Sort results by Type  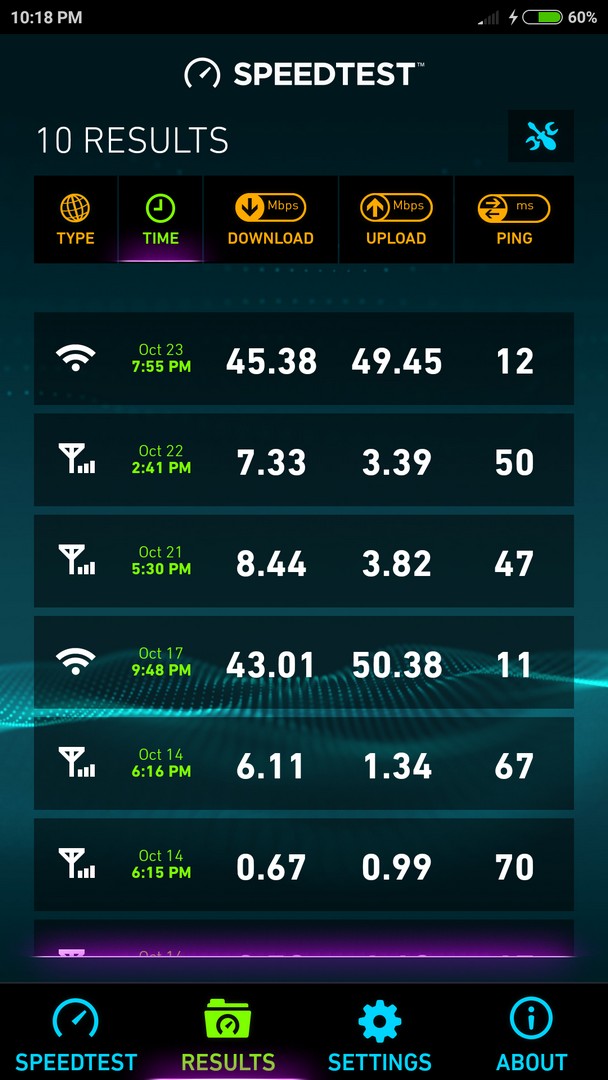click(75, 220)
